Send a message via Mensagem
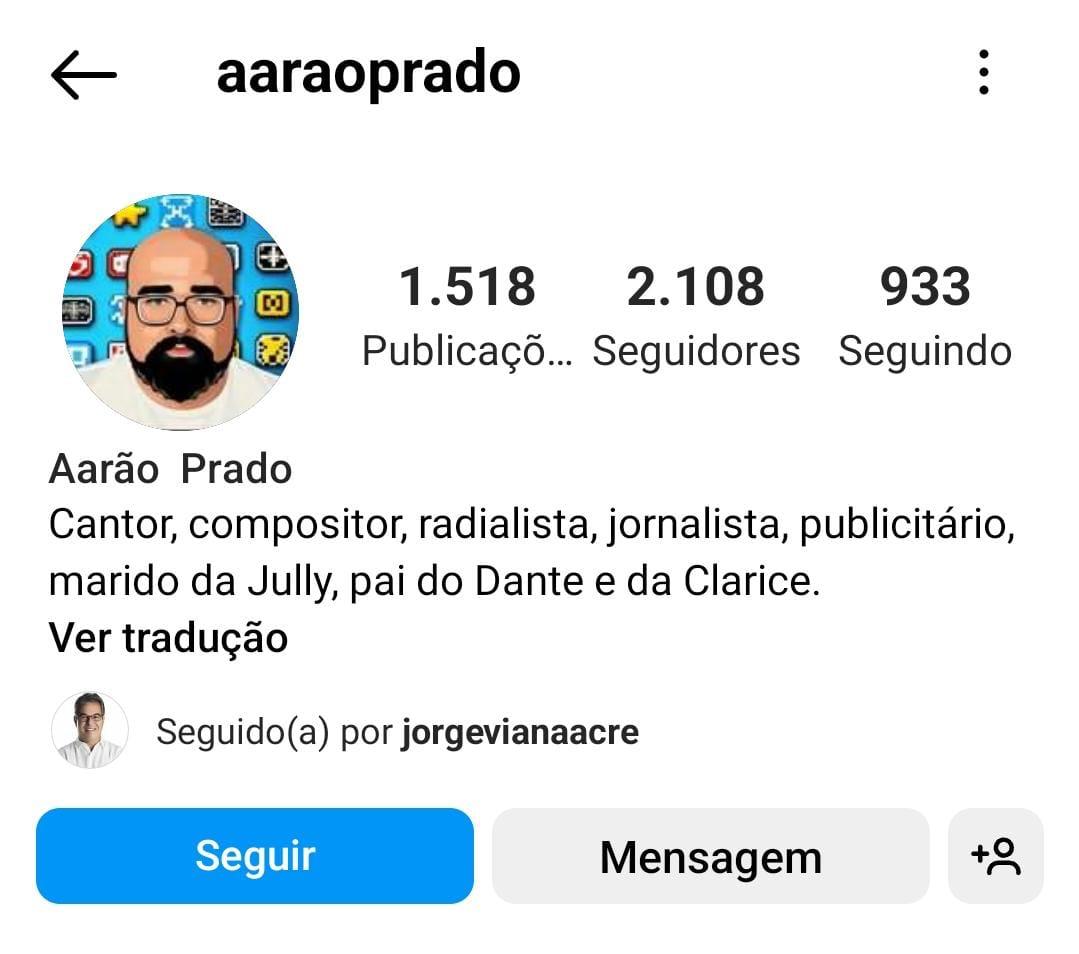1079x954 pixels. pyautogui.click(x=710, y=856)
